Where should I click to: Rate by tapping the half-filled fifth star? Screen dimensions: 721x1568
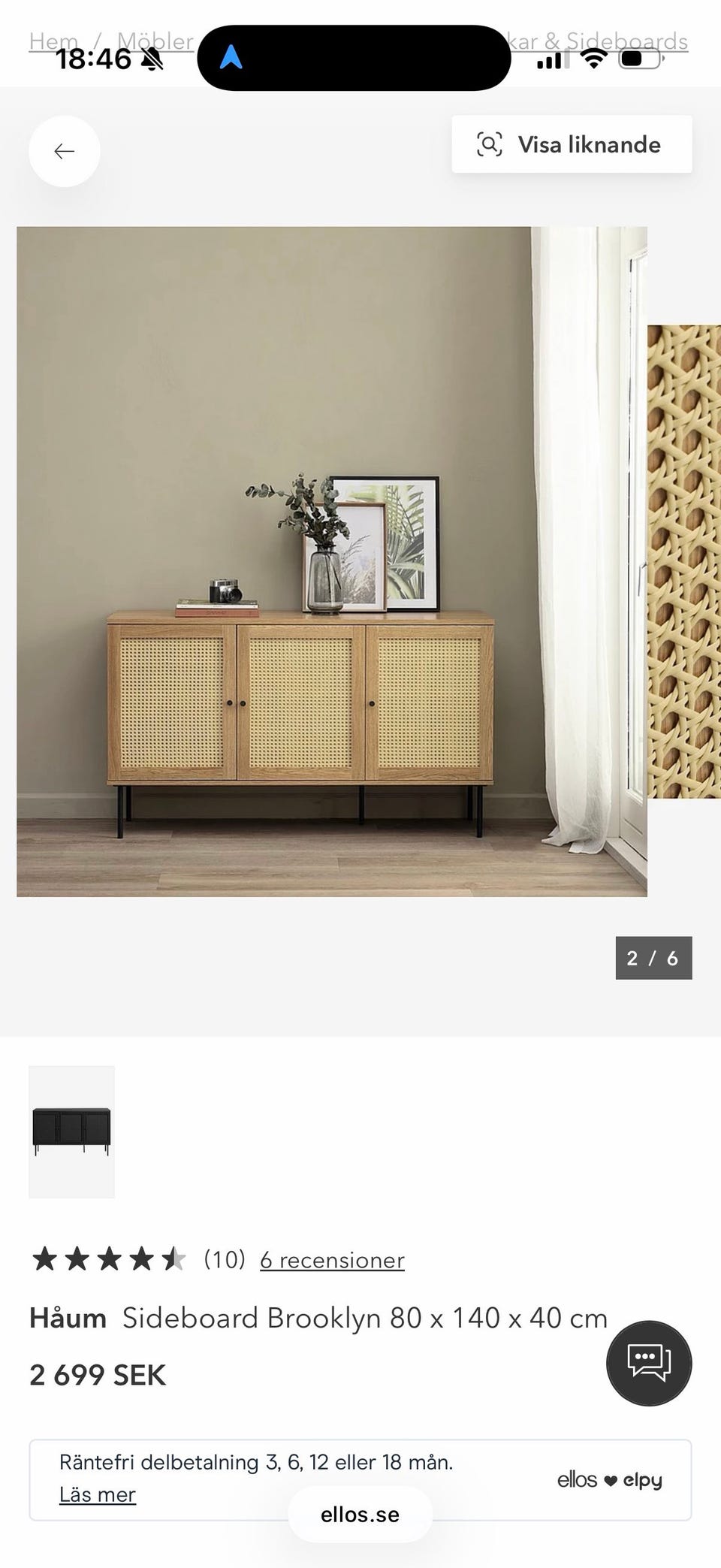pos(176,1258)
